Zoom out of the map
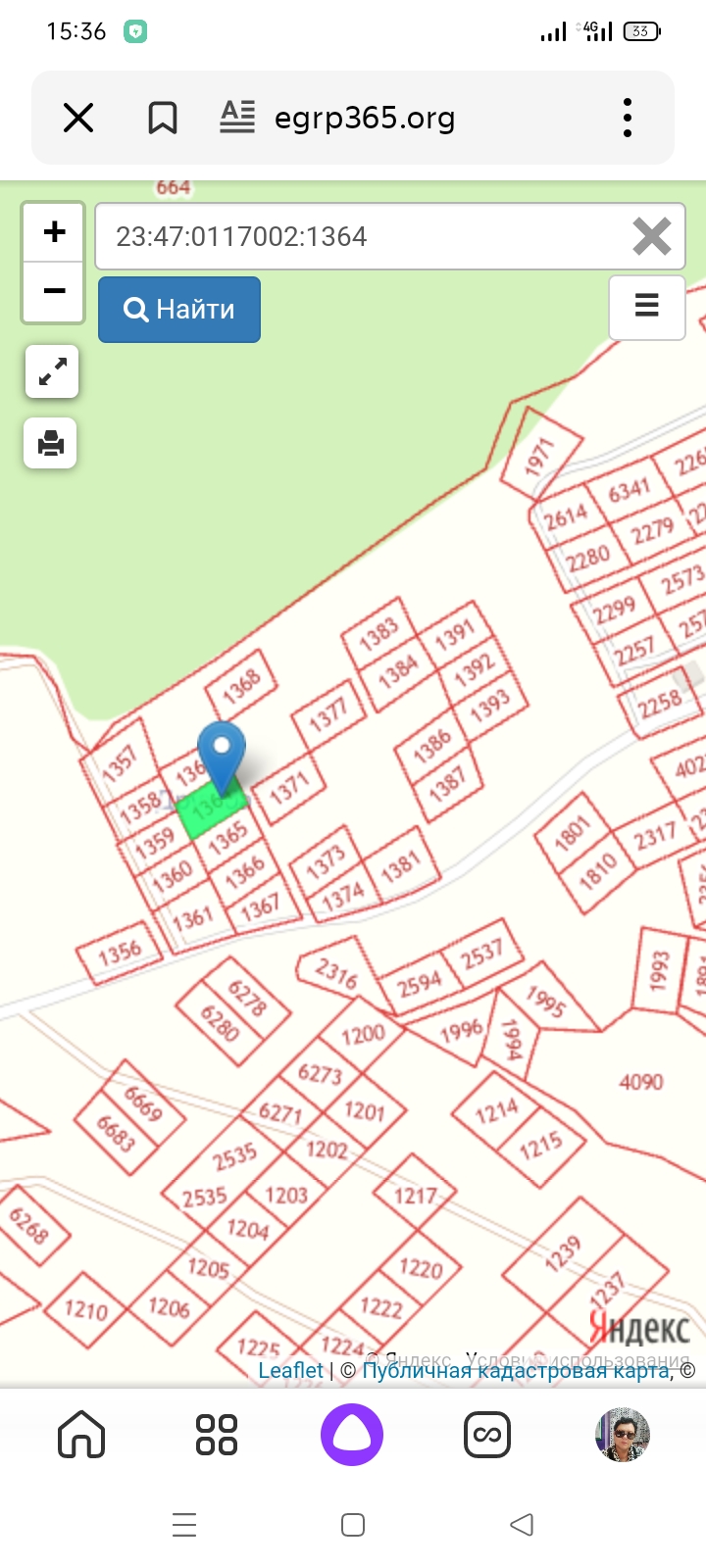 [x=54, y=291]
